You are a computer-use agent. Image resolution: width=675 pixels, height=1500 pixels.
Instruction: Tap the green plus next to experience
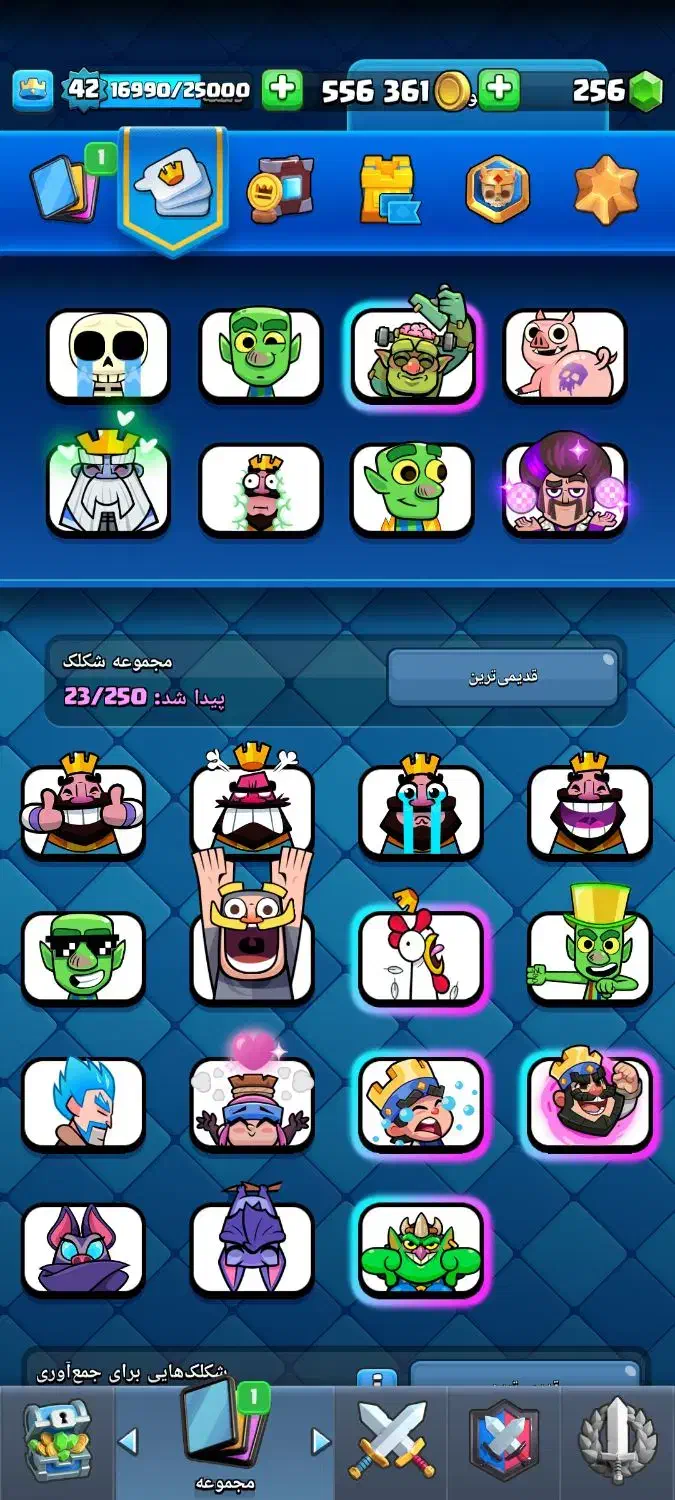[283, 91]
